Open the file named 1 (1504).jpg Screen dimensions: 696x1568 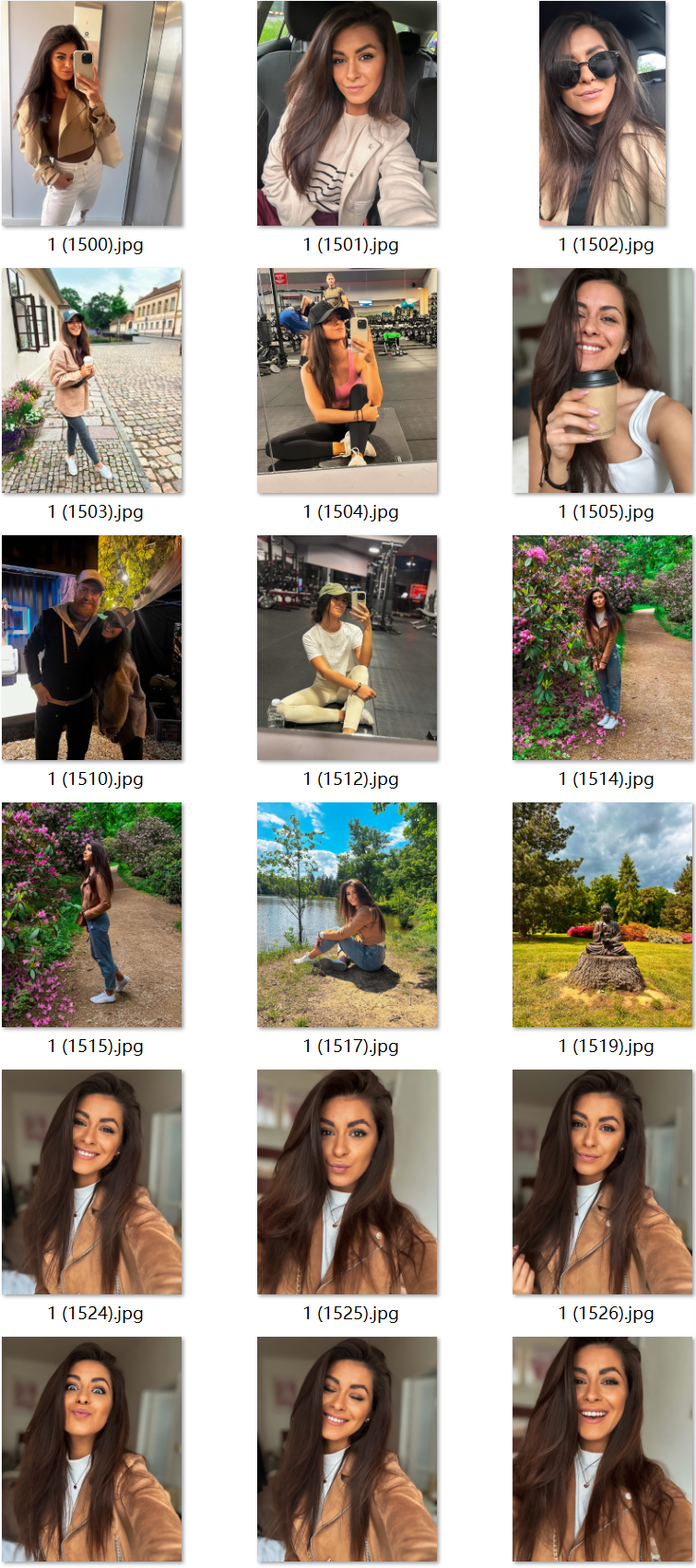click(347, 381)
